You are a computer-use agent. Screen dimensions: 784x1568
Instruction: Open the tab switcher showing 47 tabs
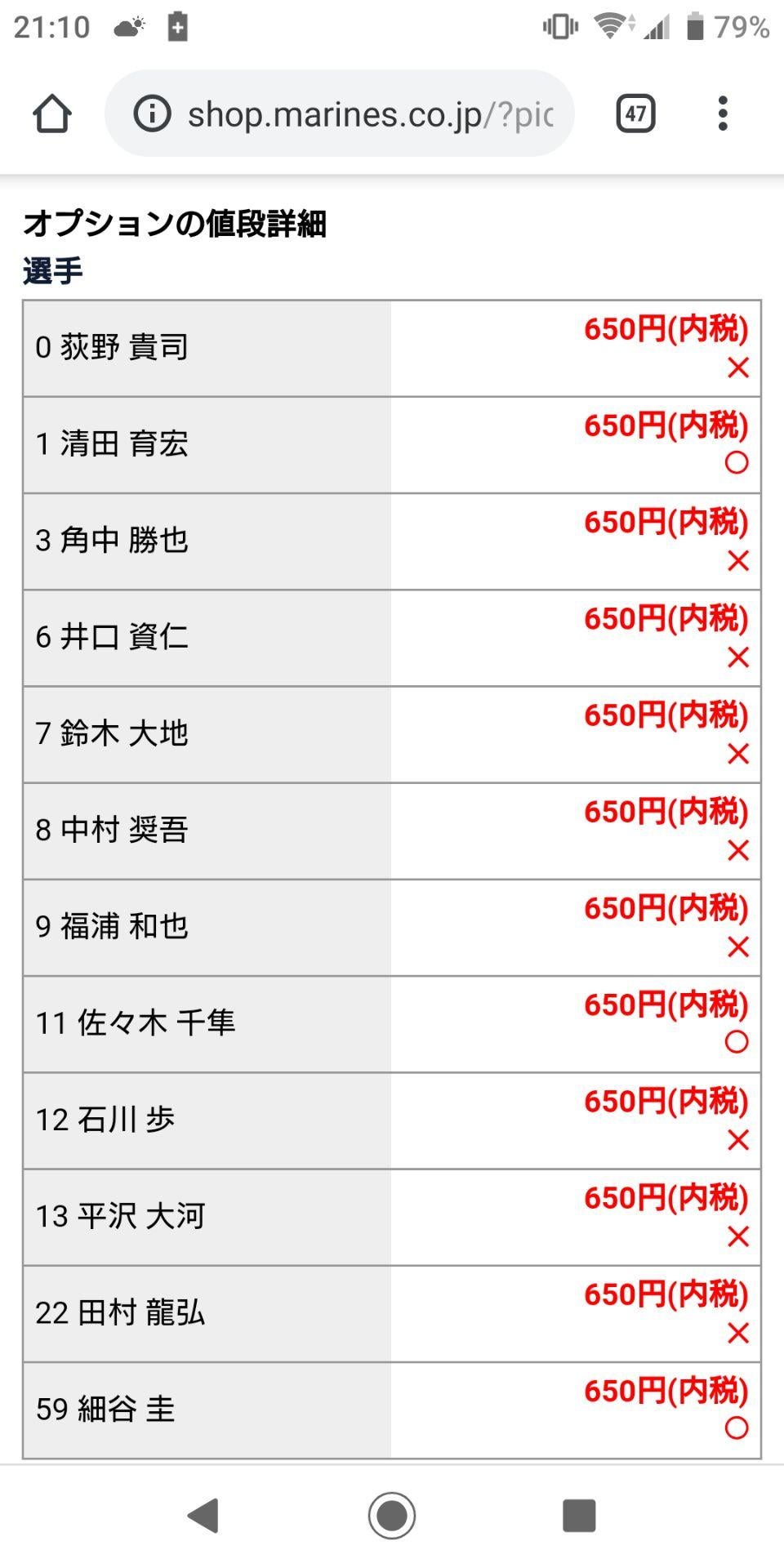click(x=636, y=114)
